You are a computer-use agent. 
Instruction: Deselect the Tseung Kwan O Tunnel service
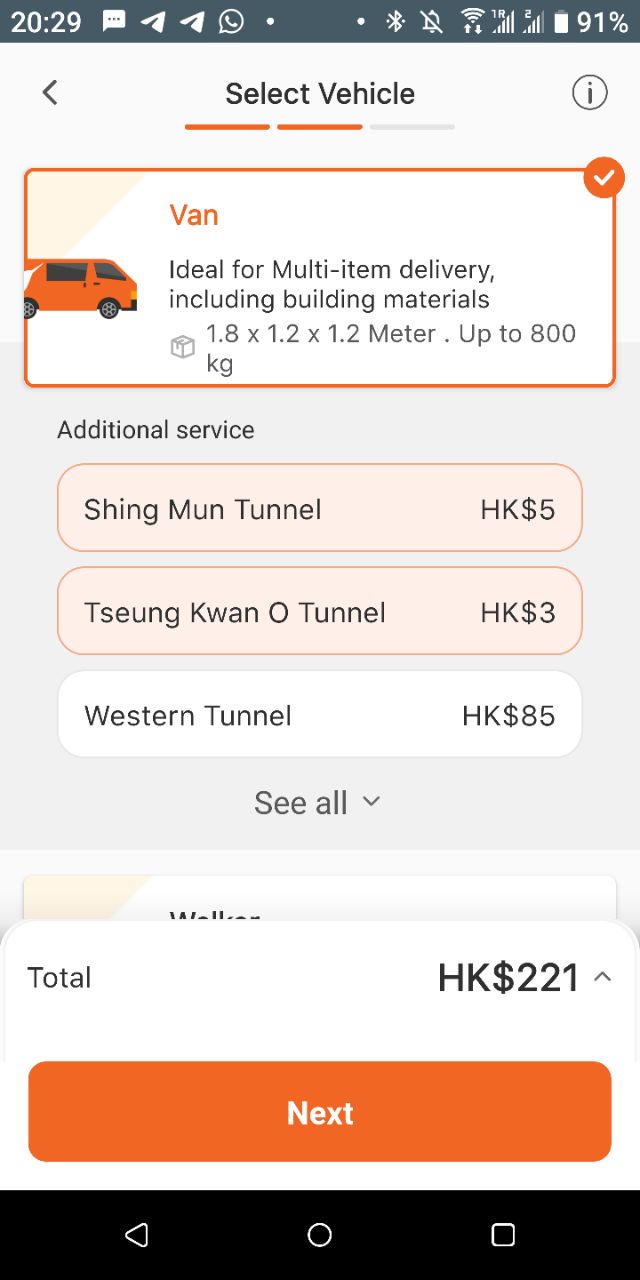pos(320,611)
